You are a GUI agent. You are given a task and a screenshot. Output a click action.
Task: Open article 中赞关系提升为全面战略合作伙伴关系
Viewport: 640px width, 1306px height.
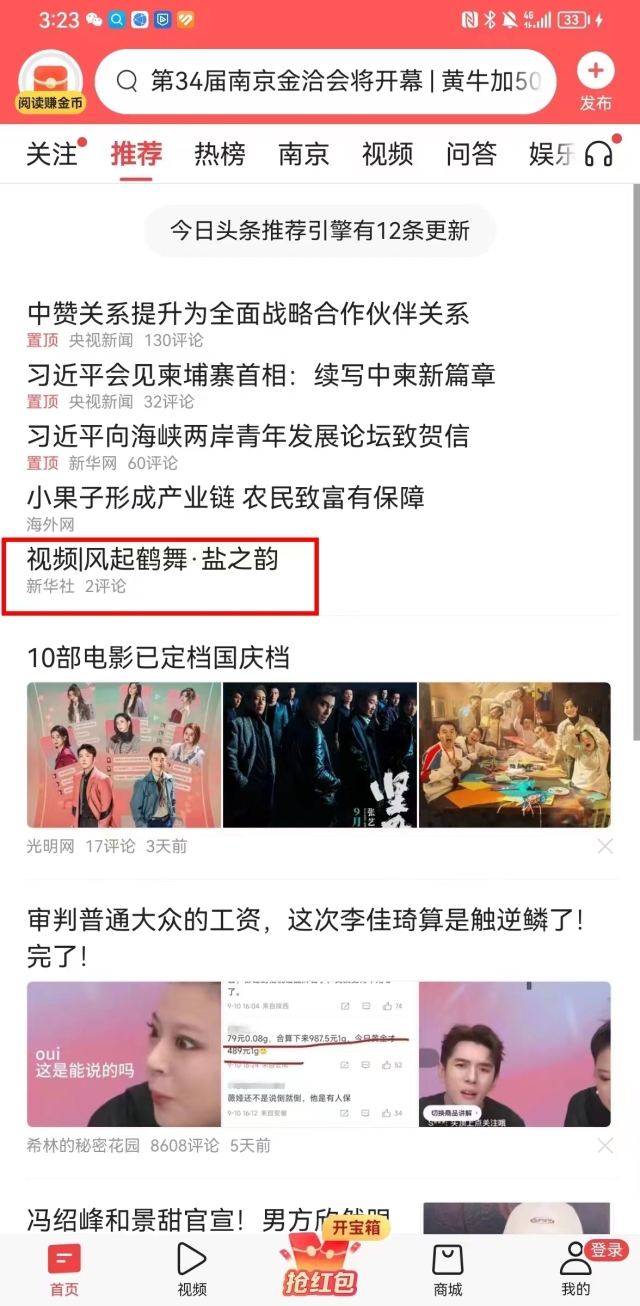pos(247,314)
